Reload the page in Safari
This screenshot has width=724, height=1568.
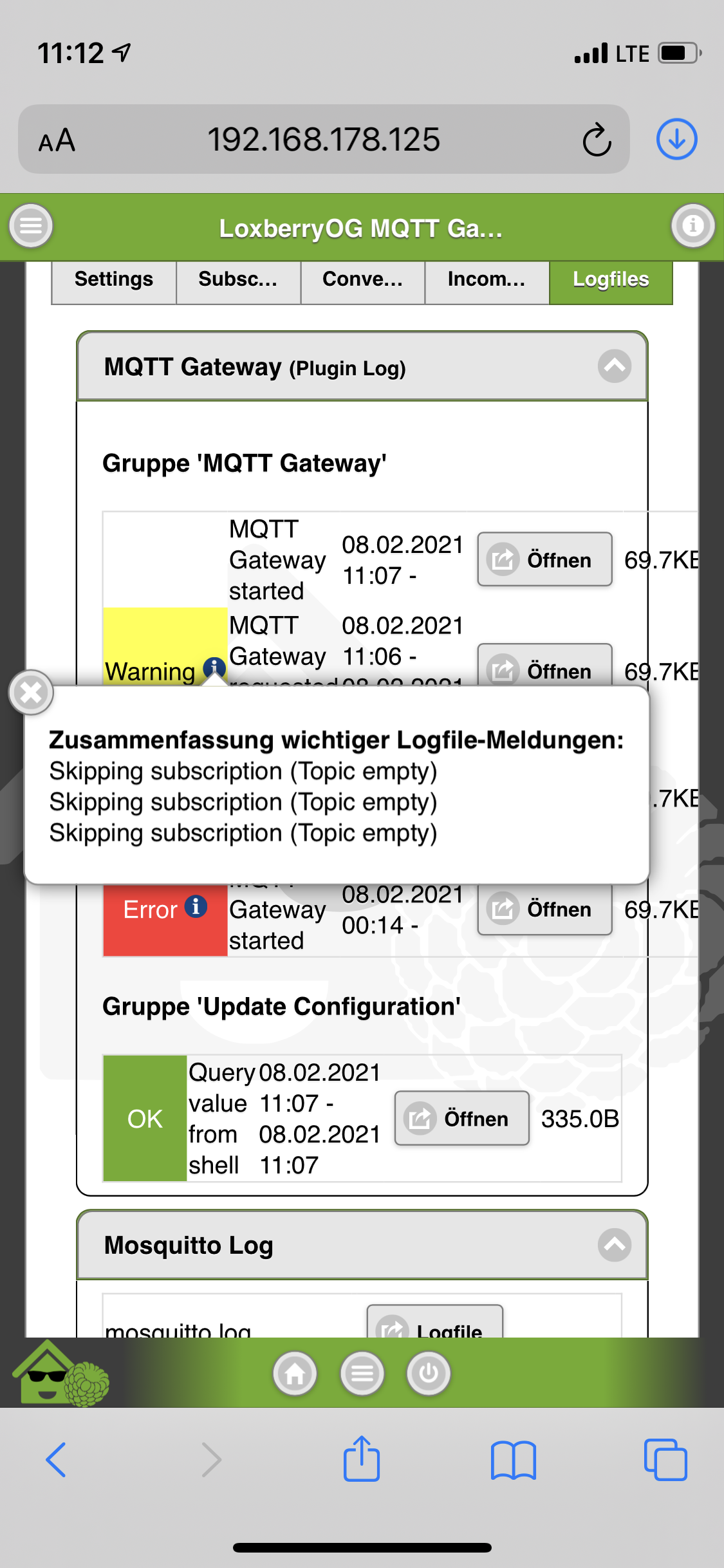597,140
